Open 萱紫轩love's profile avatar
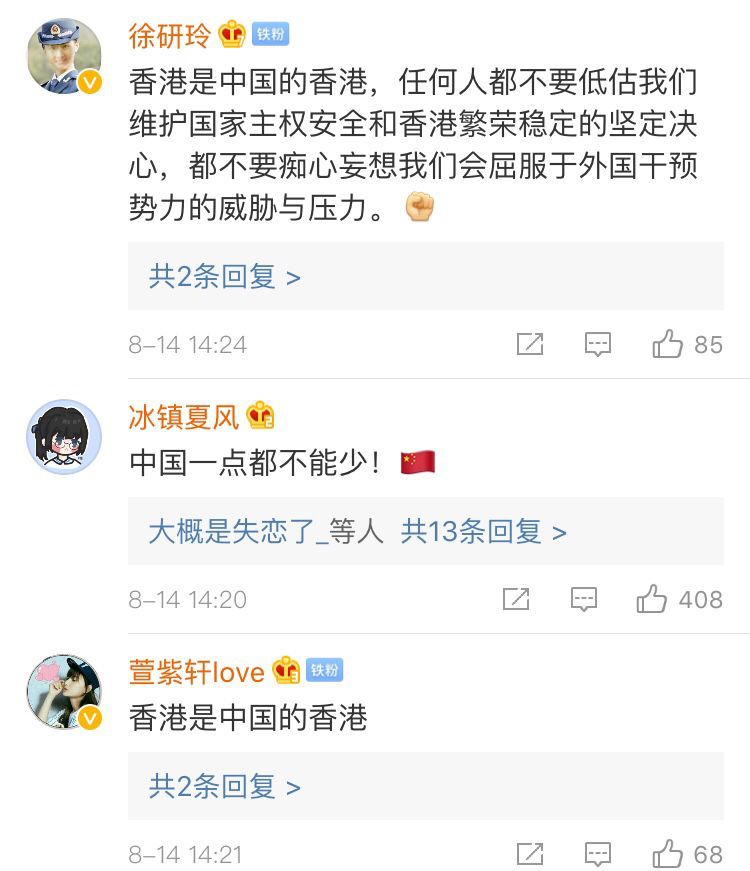Image resolution: width=750 pixels, height=871 pixels. tap(63, 691)
